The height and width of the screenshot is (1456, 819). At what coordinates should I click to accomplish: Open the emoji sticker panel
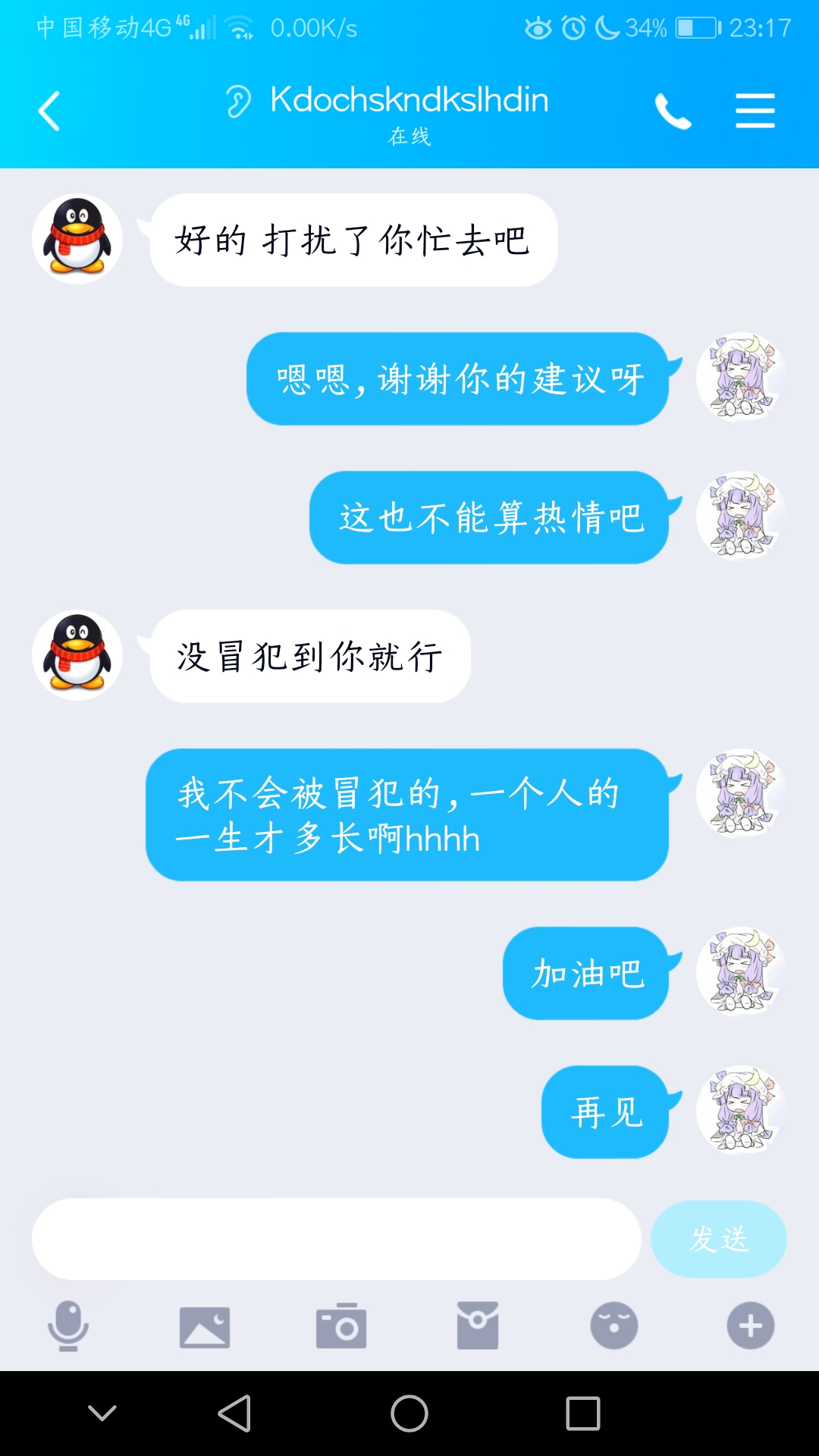click(613, 1326)
